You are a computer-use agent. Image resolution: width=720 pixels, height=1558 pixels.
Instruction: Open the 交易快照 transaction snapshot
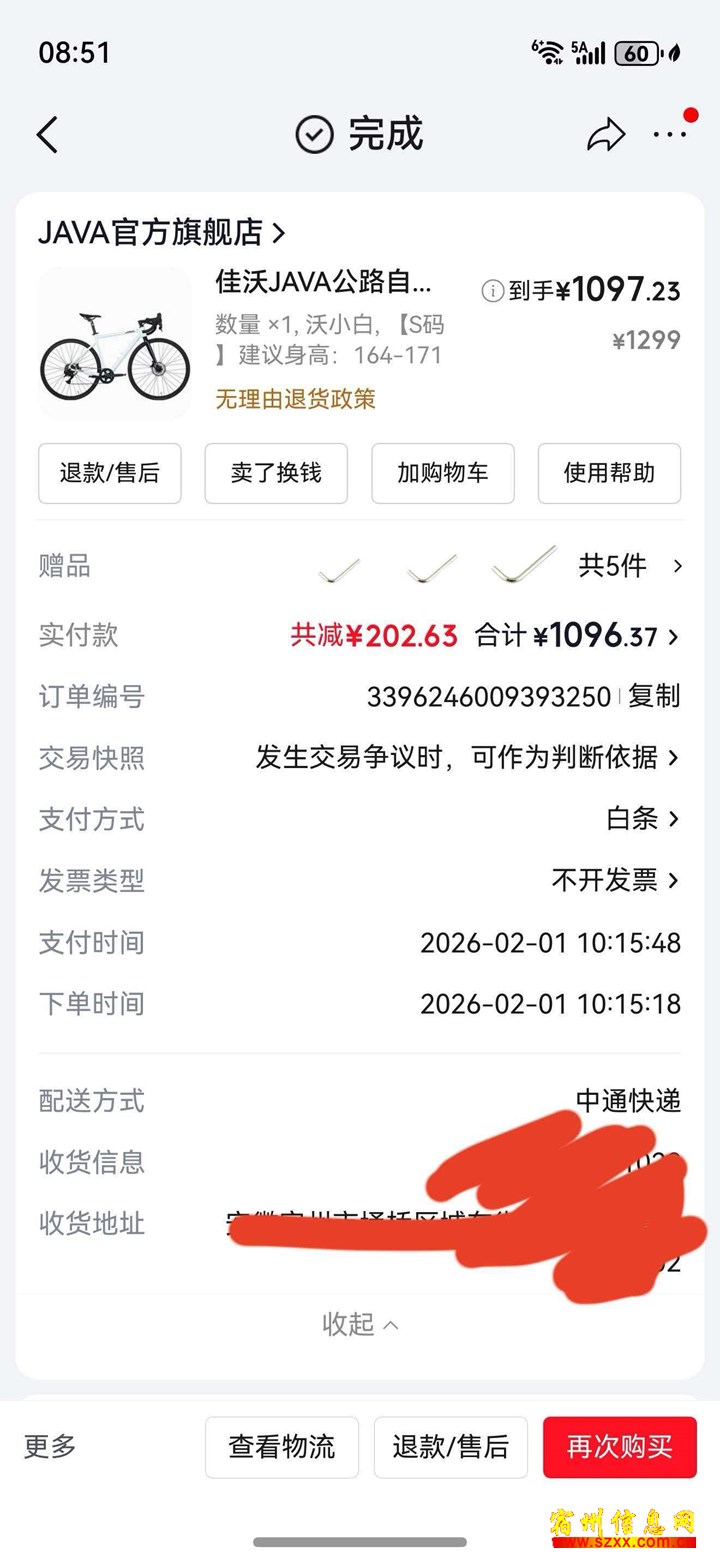tap(467, 758)
